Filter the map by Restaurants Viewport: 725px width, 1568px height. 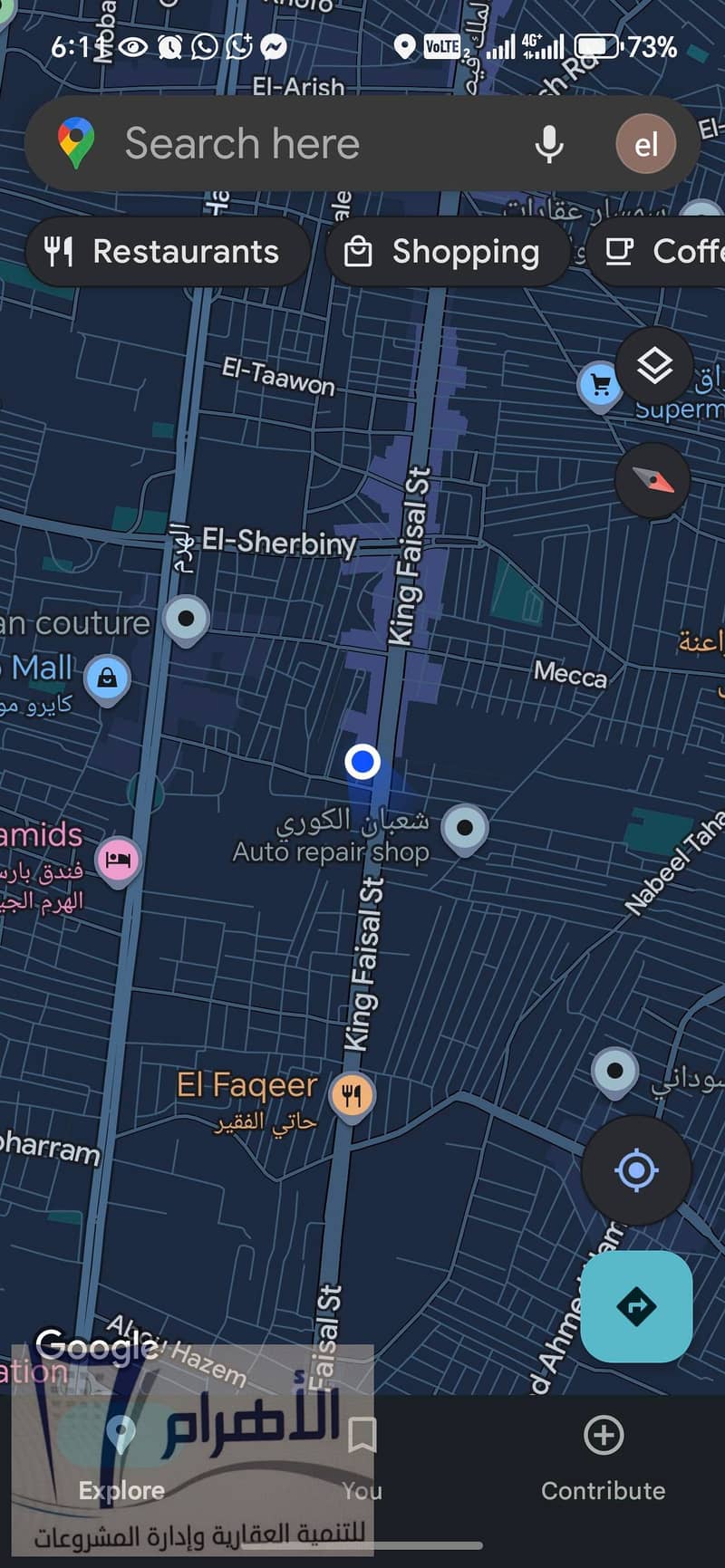click(167, 251)
